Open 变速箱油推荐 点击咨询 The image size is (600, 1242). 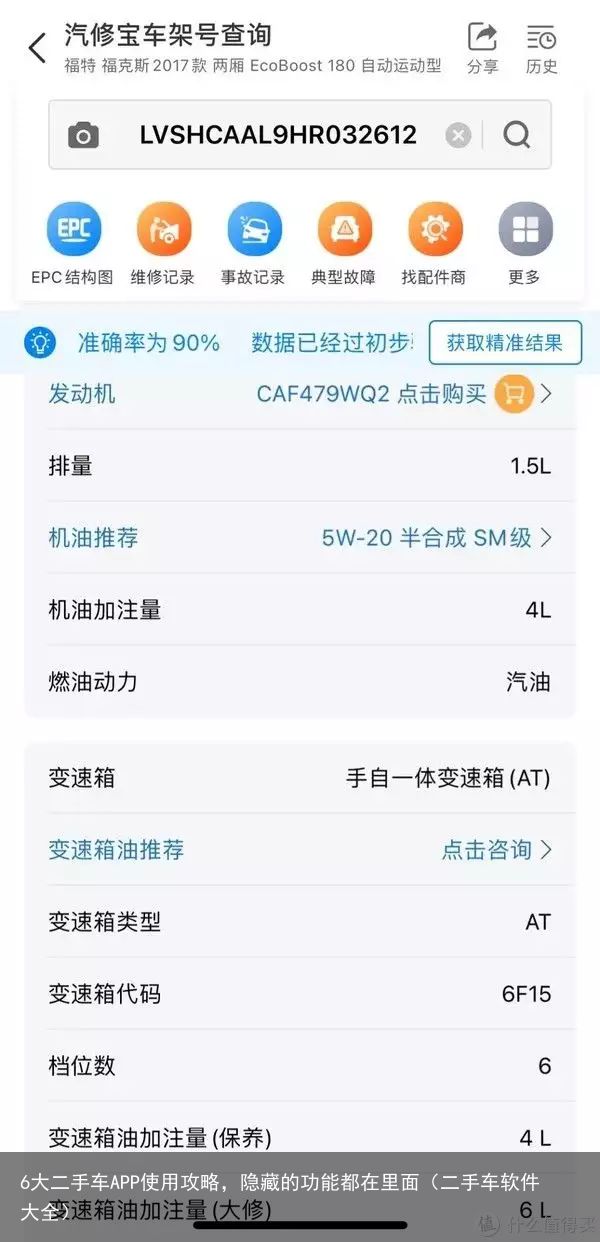point(300,850)
